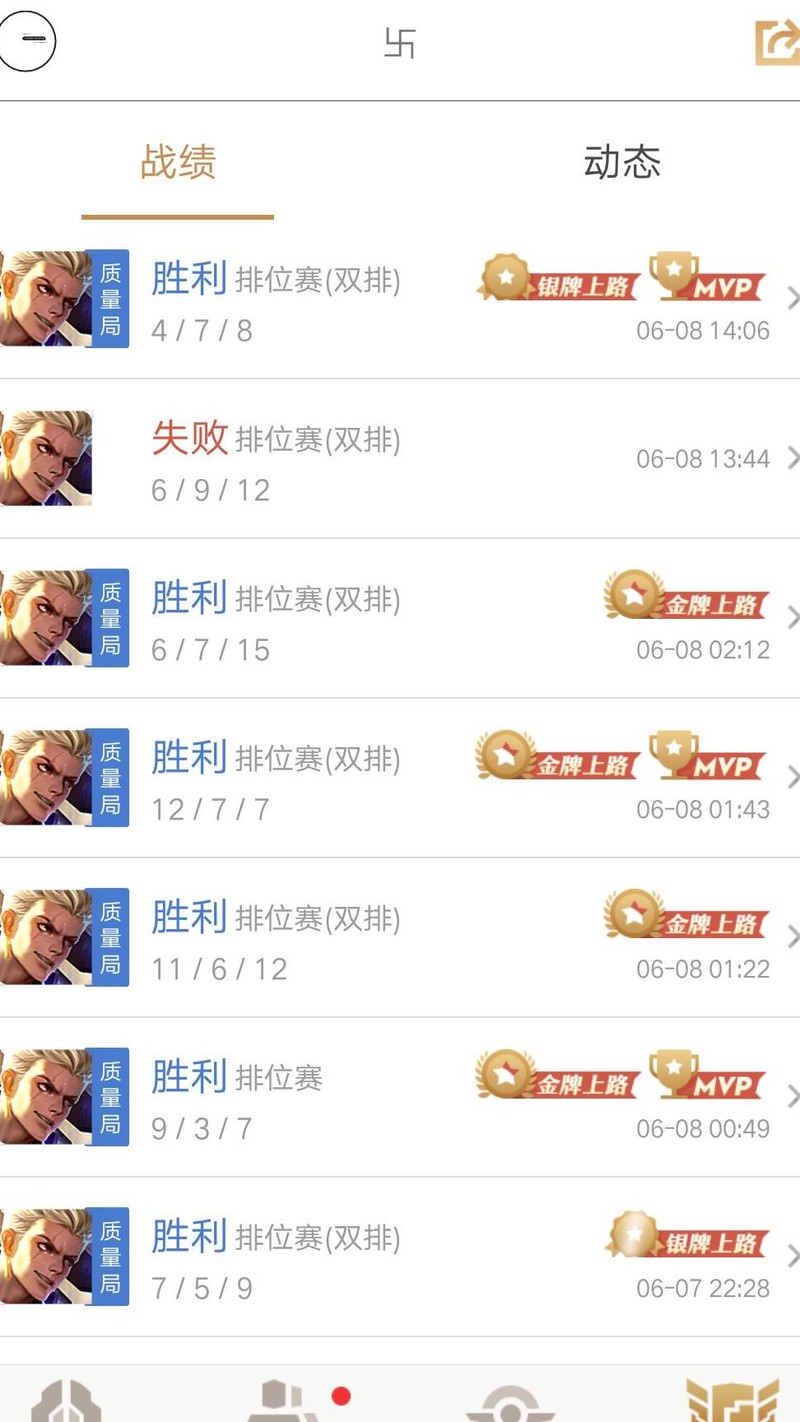Open the 失败 match from 06-08 13:44

400,459
